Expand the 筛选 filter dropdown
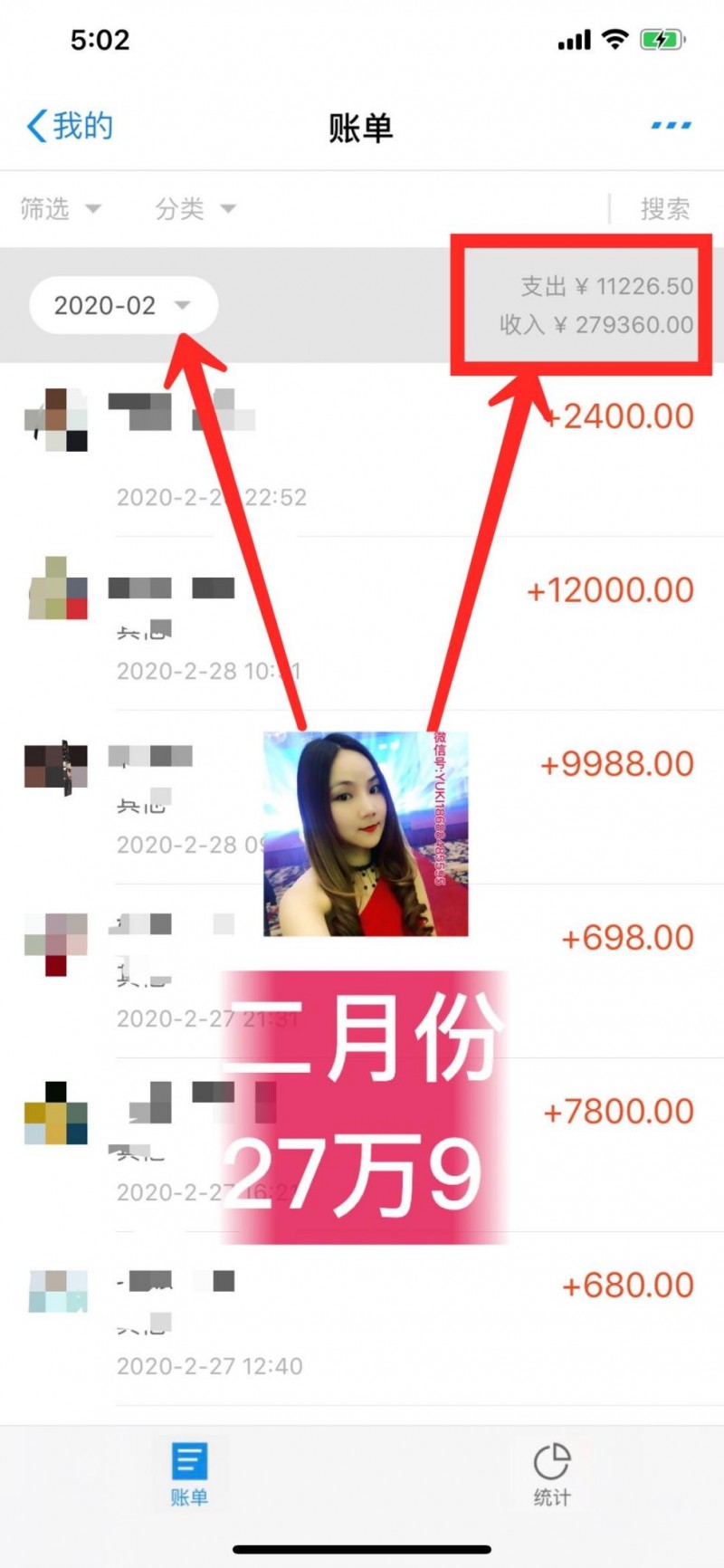 (x=60, y=209)
